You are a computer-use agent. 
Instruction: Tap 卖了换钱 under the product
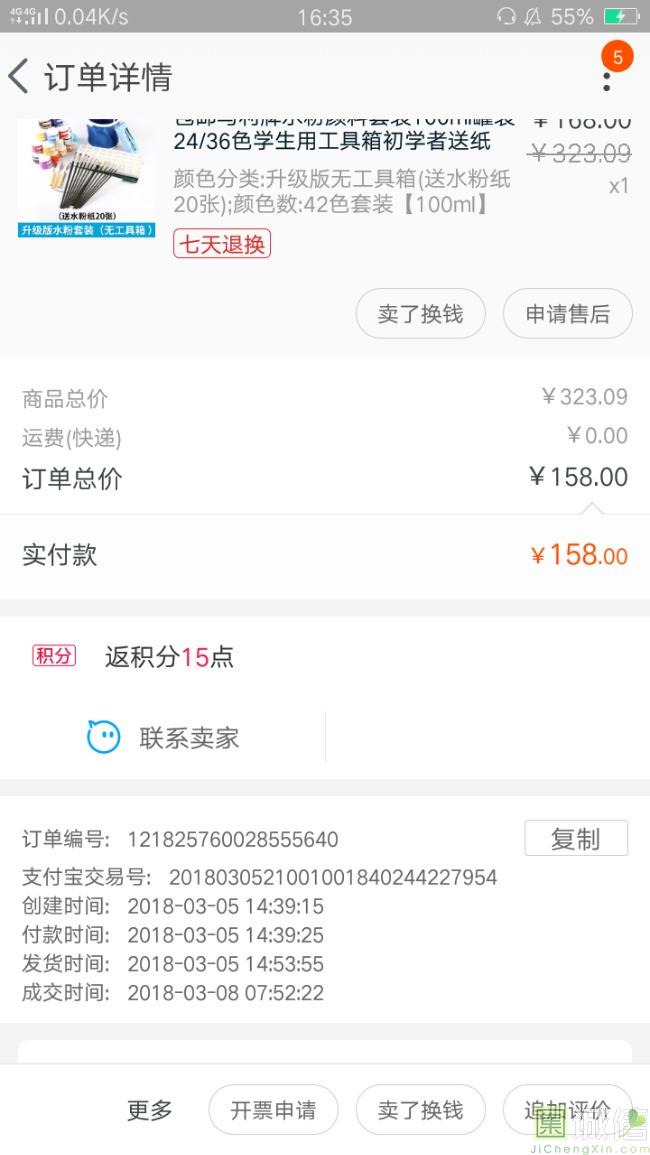click(420, 314)
